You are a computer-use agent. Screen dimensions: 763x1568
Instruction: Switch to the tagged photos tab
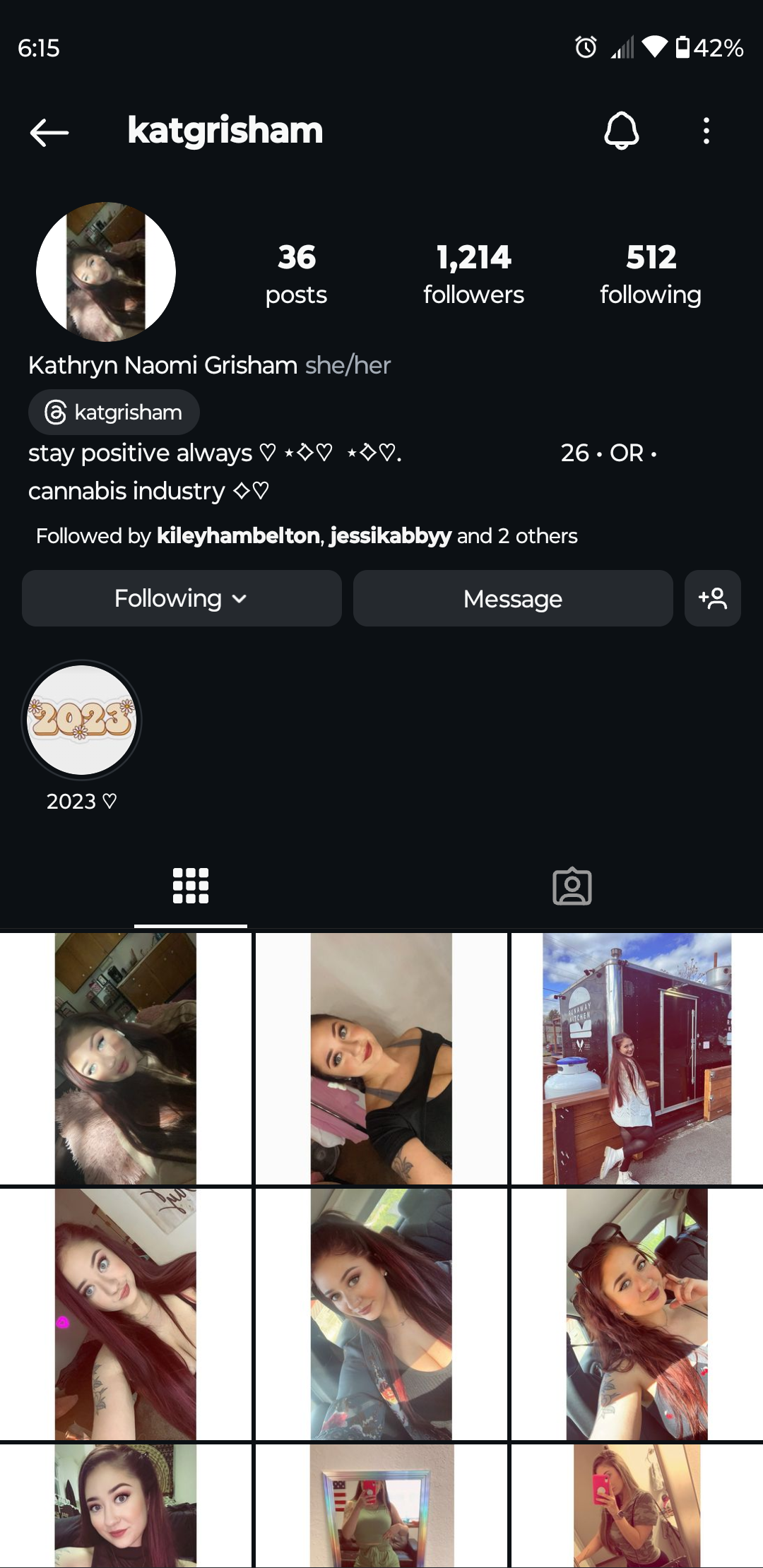coord(572,886)
